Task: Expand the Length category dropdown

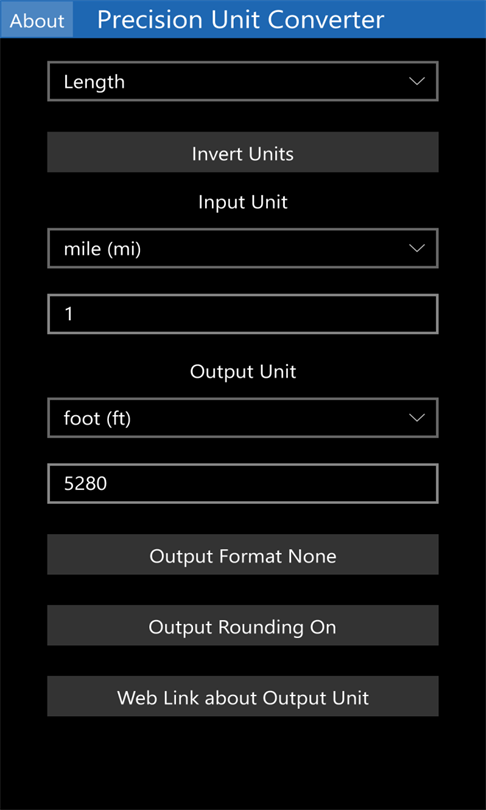Action: pos(243,82)
